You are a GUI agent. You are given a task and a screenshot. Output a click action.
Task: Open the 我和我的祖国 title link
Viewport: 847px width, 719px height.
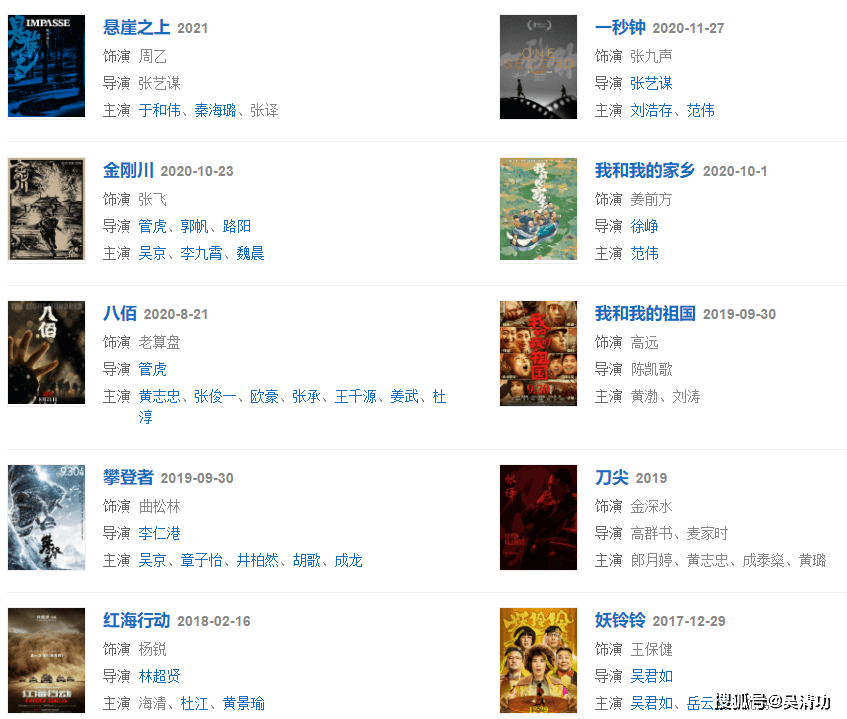(x=644, y=313)
